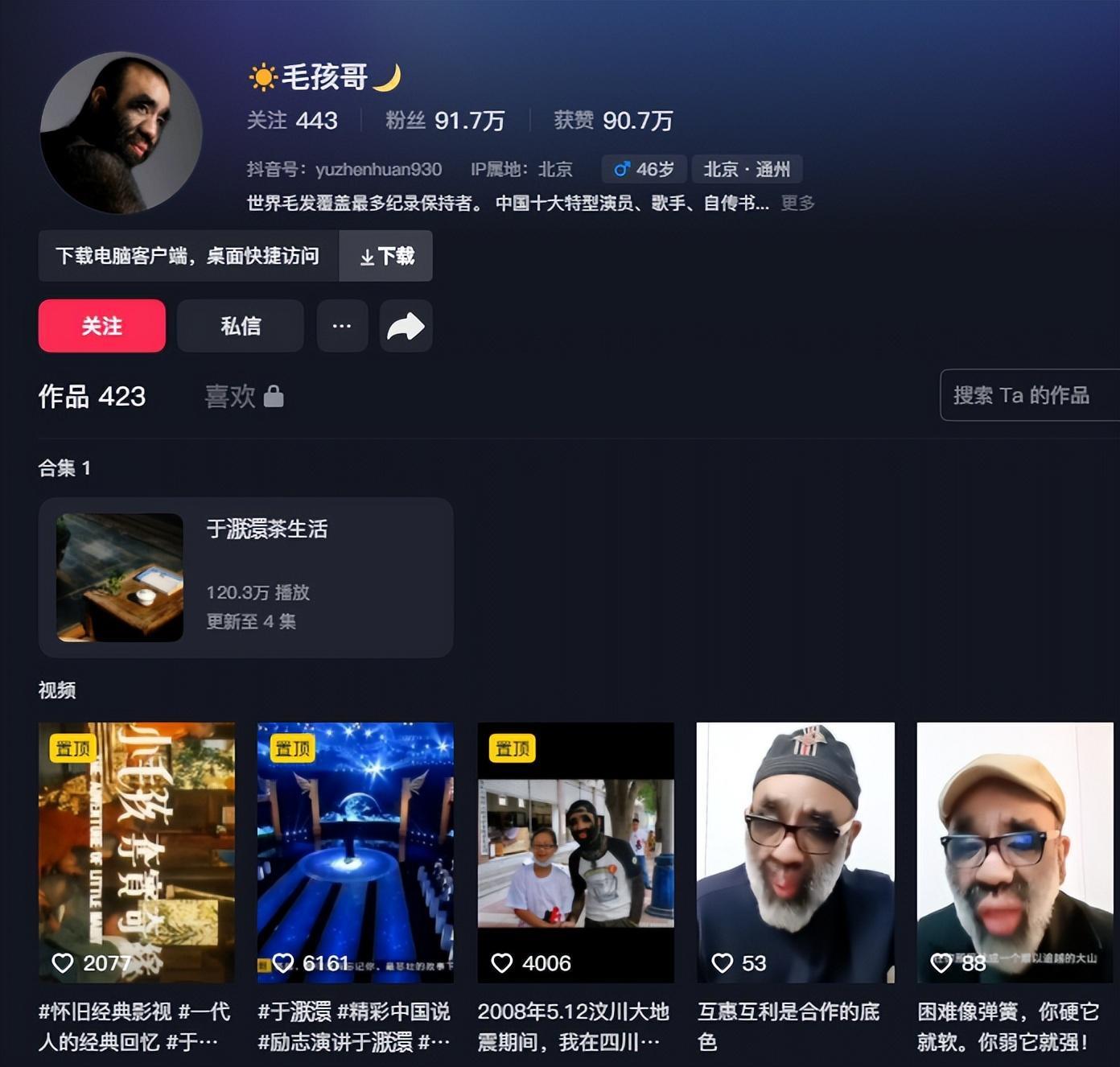Viewport: 1120px width, 1067px height.
Task: Switch to the locked 喜欢 tab
Action: click(x=244, y=397)
